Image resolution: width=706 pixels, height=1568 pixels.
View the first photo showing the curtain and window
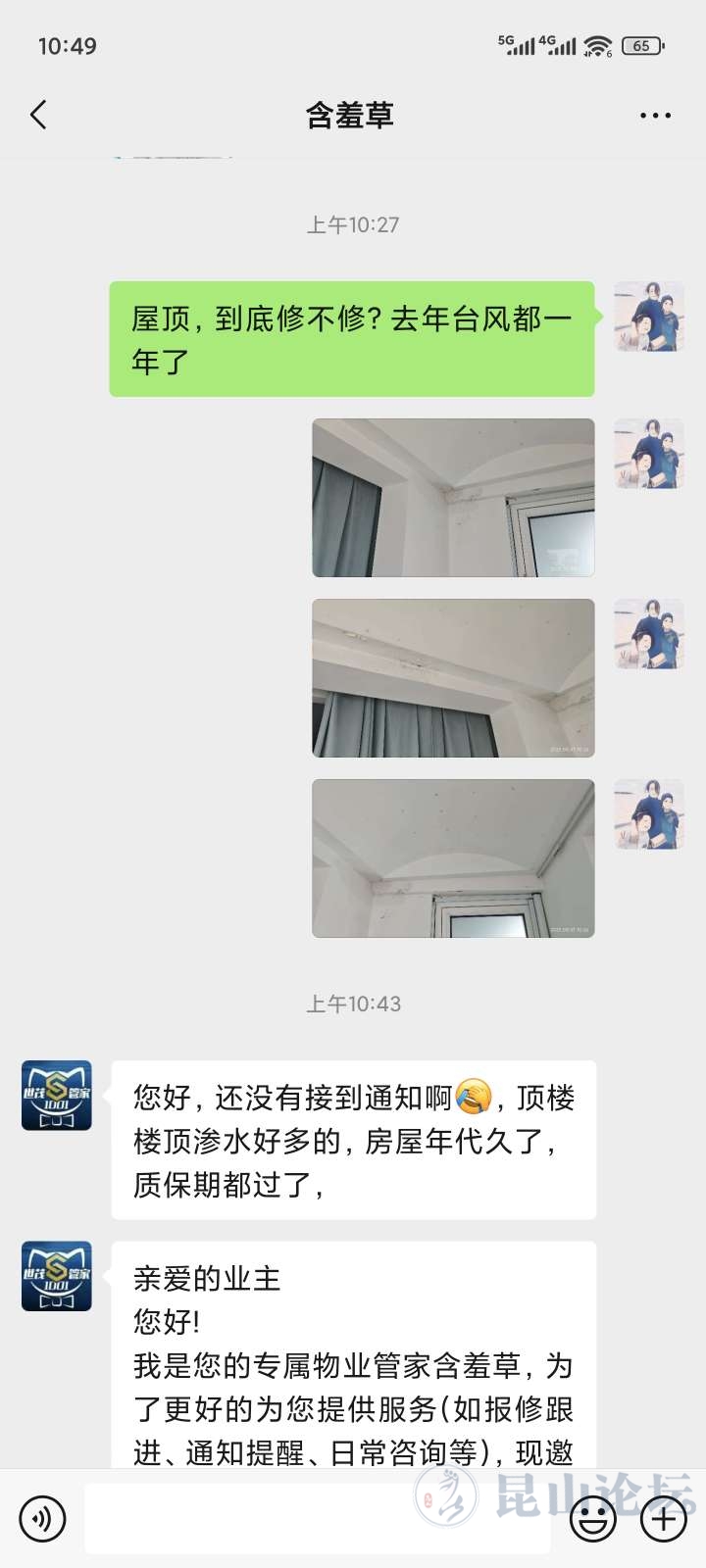click(x=453, y=498)
